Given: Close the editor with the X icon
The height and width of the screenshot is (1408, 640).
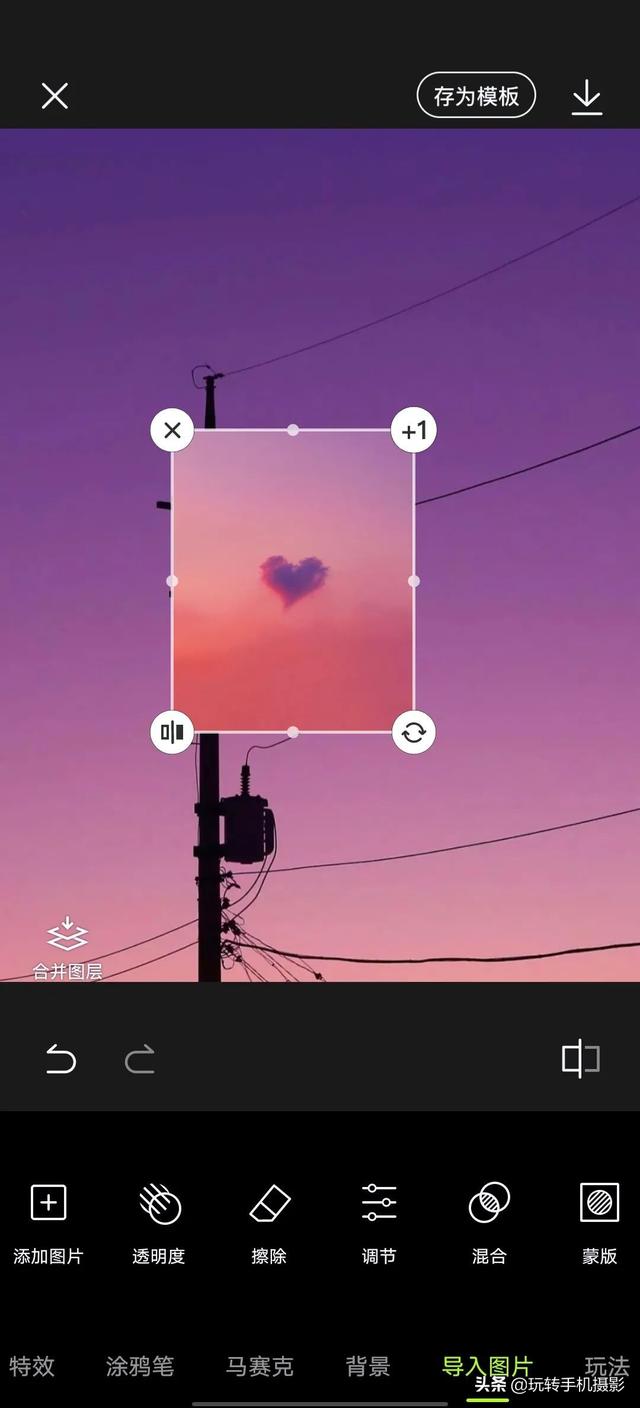Looking at the screenshot, I should pos(55,96).
